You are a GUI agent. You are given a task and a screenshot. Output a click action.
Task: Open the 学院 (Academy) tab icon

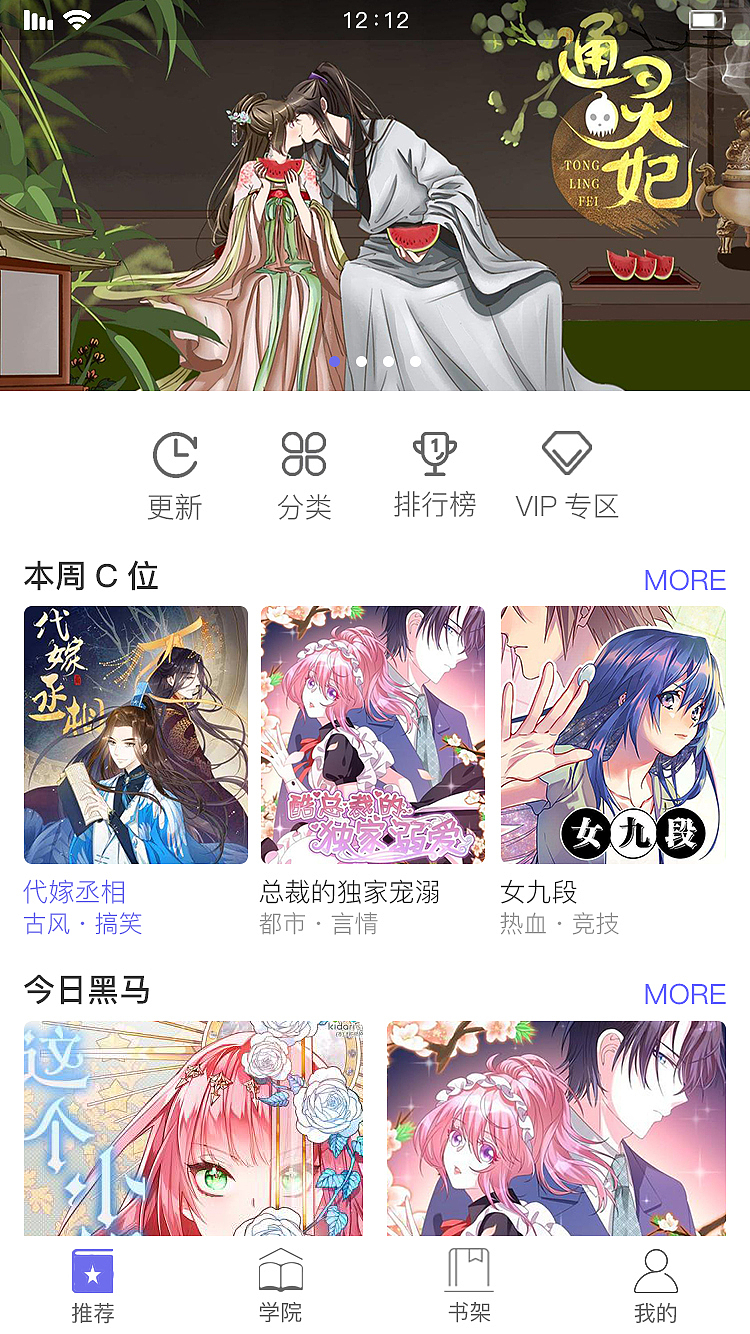280,1268
